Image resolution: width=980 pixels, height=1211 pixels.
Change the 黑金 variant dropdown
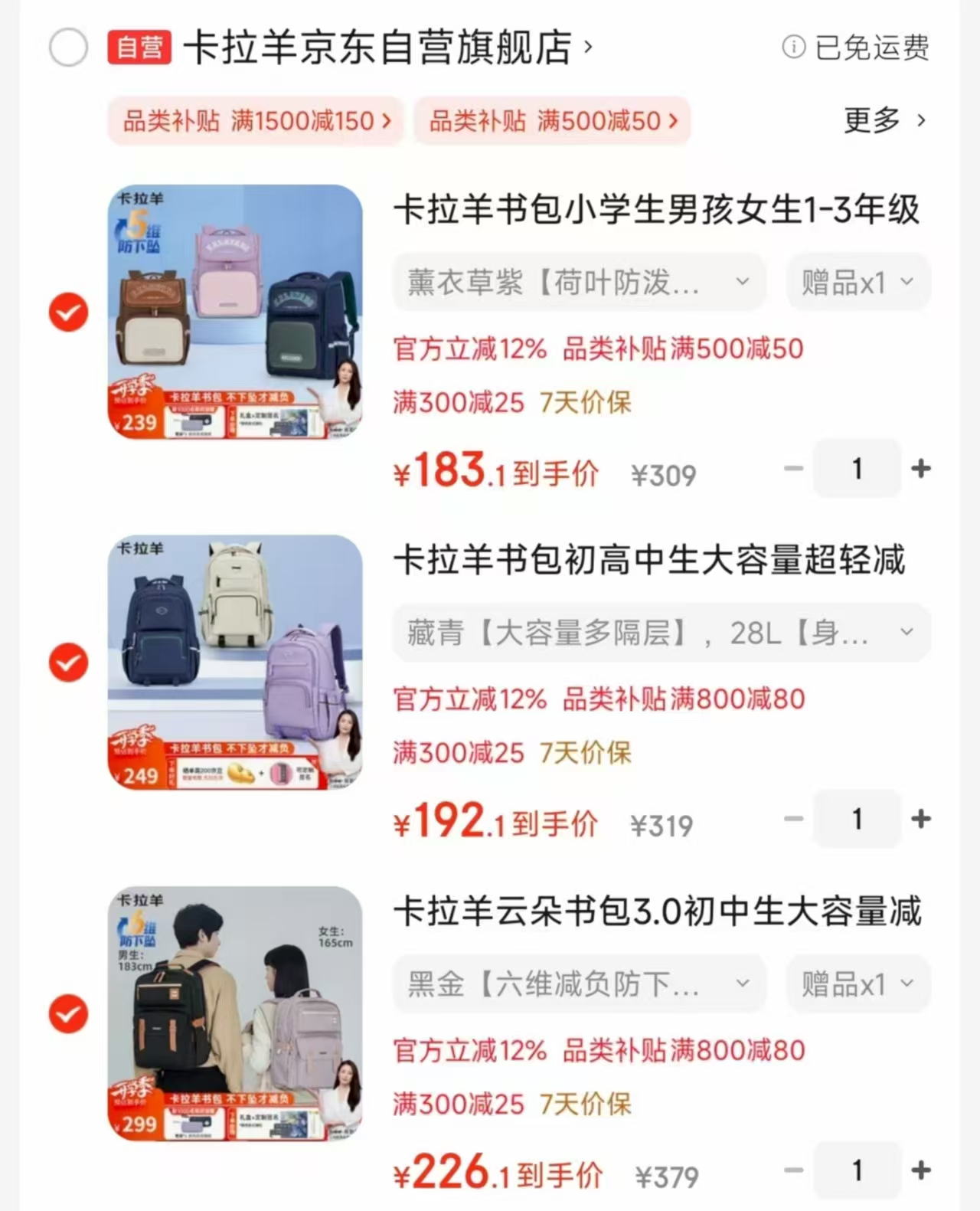coord(579,984)
